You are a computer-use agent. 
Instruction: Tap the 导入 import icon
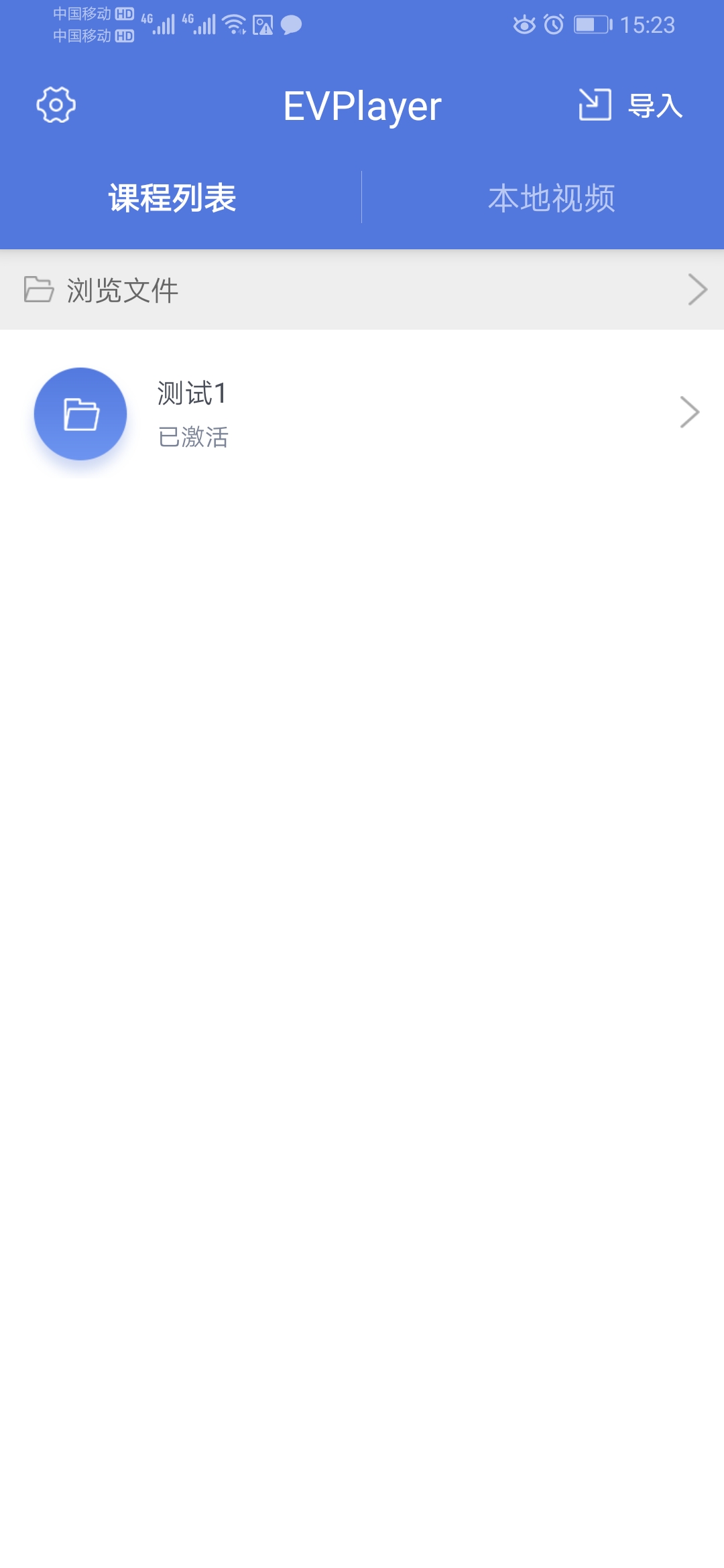(x=595, y=105)
